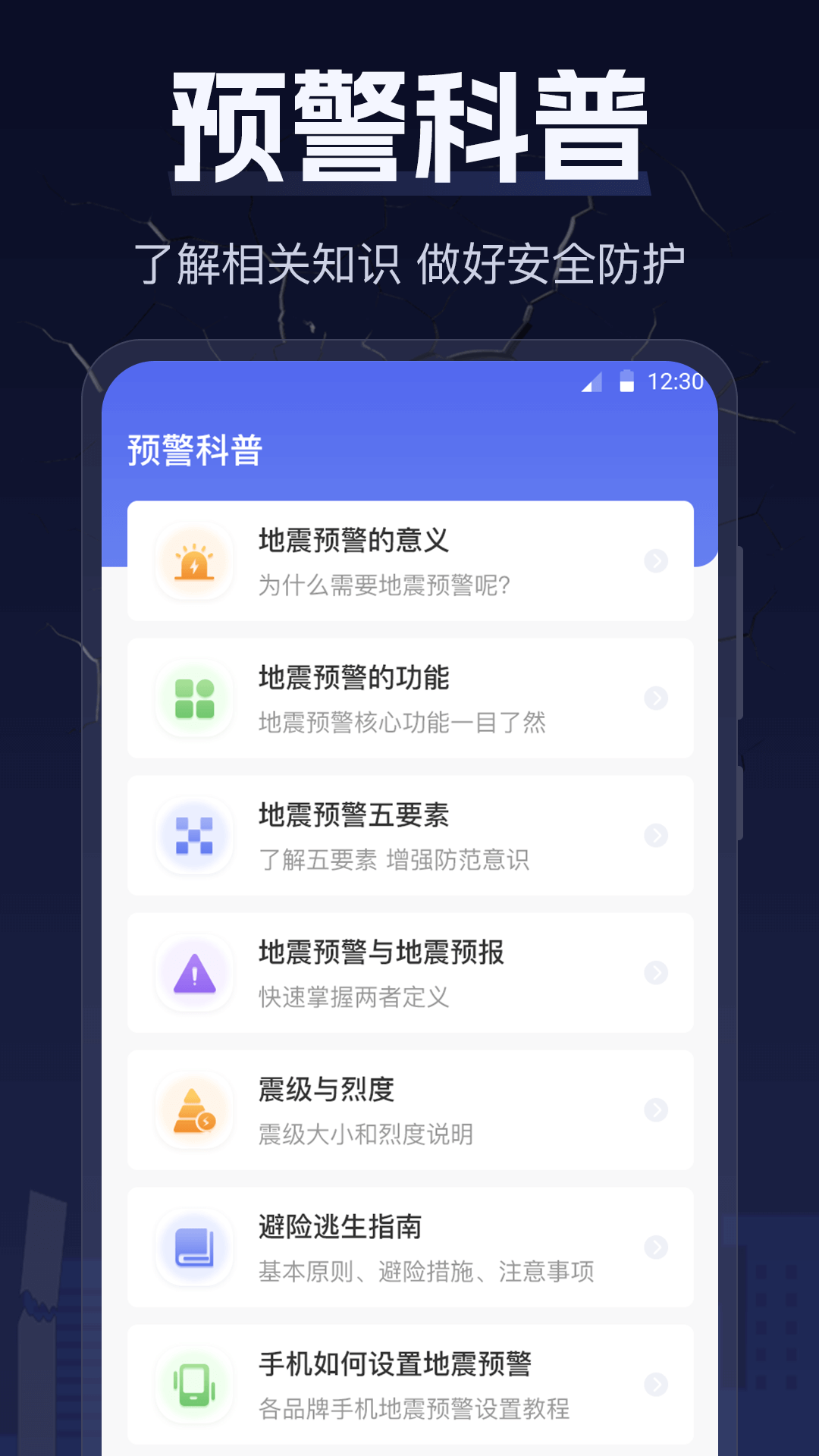The width and height of the screenshot is (819, 1456).
Task: Click the signal strength indicator in status bar
Action: [593, 384]
